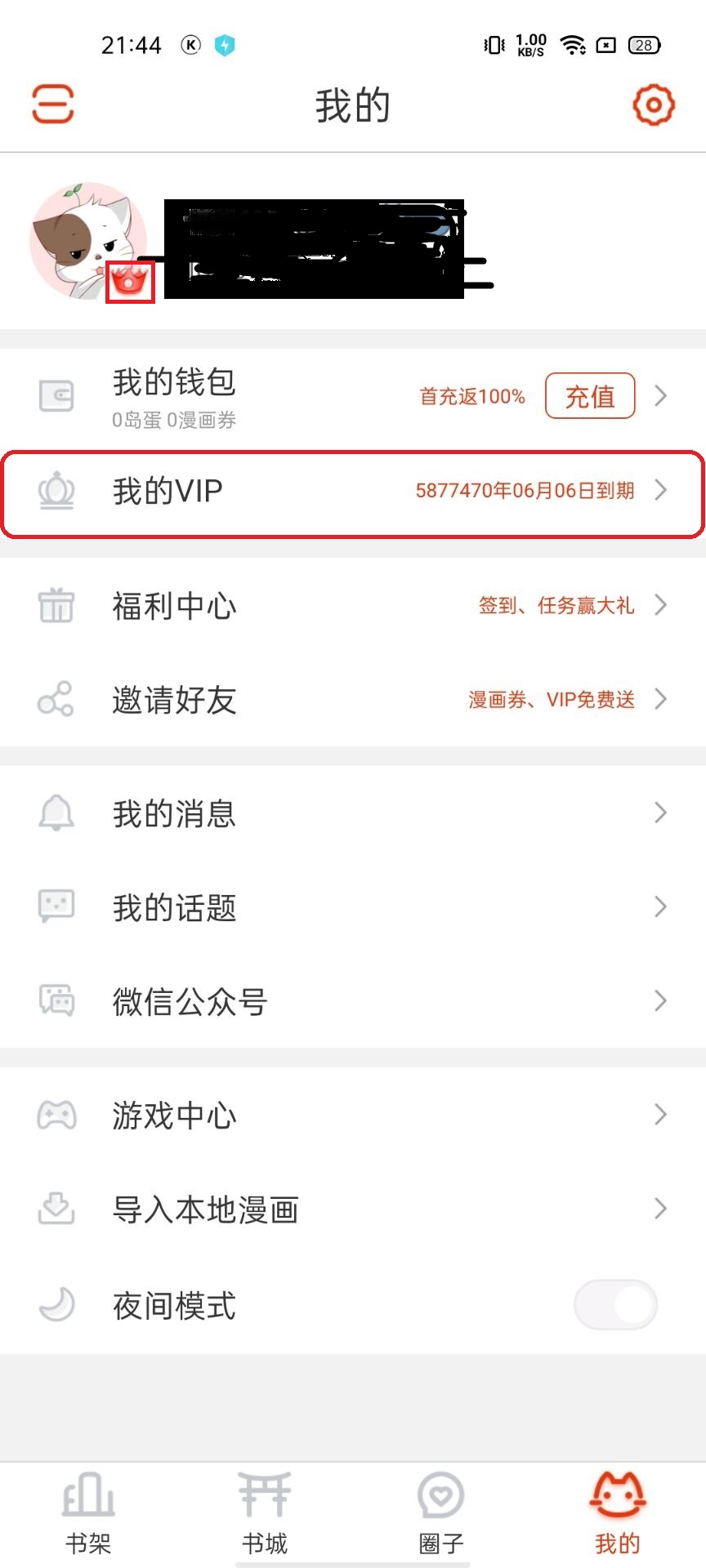Switch to the 书架 bookshelf tab

pyautogui.click(x=88, y=1514)
